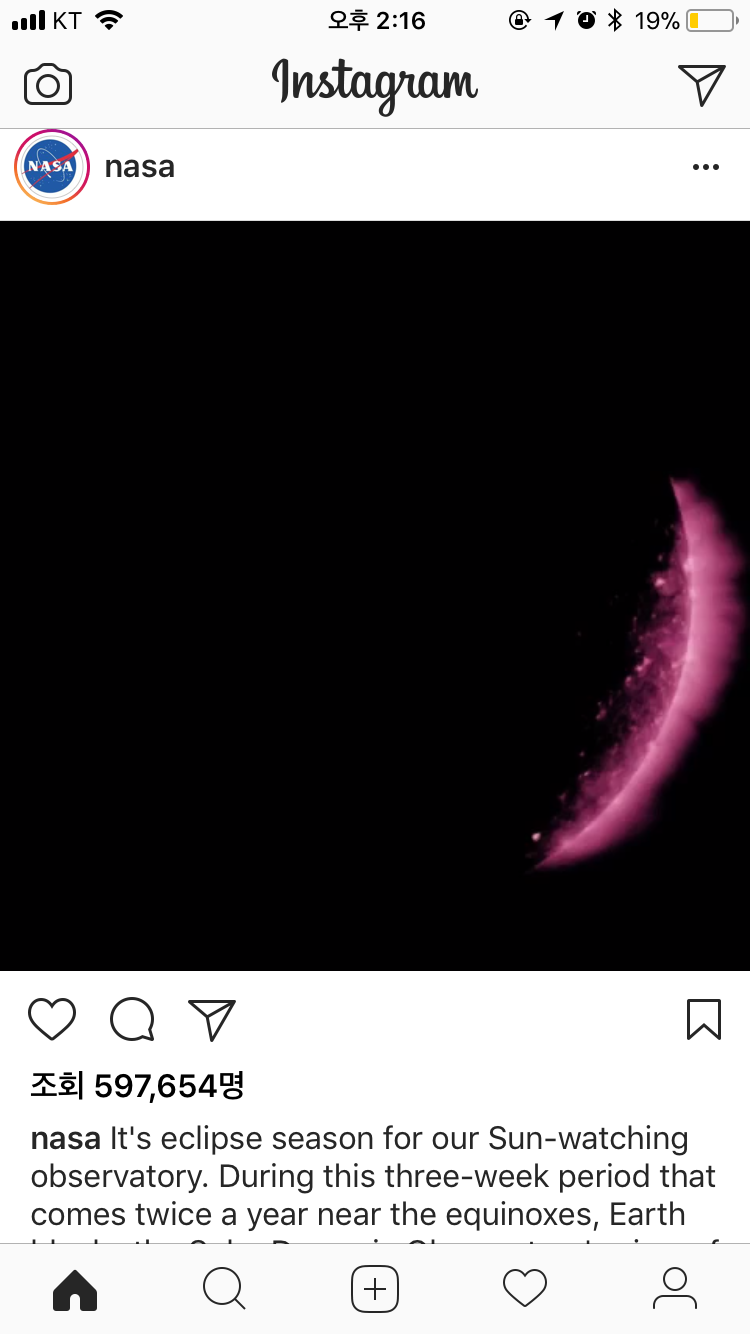Open the nasa username in post header

pos(140,167)
